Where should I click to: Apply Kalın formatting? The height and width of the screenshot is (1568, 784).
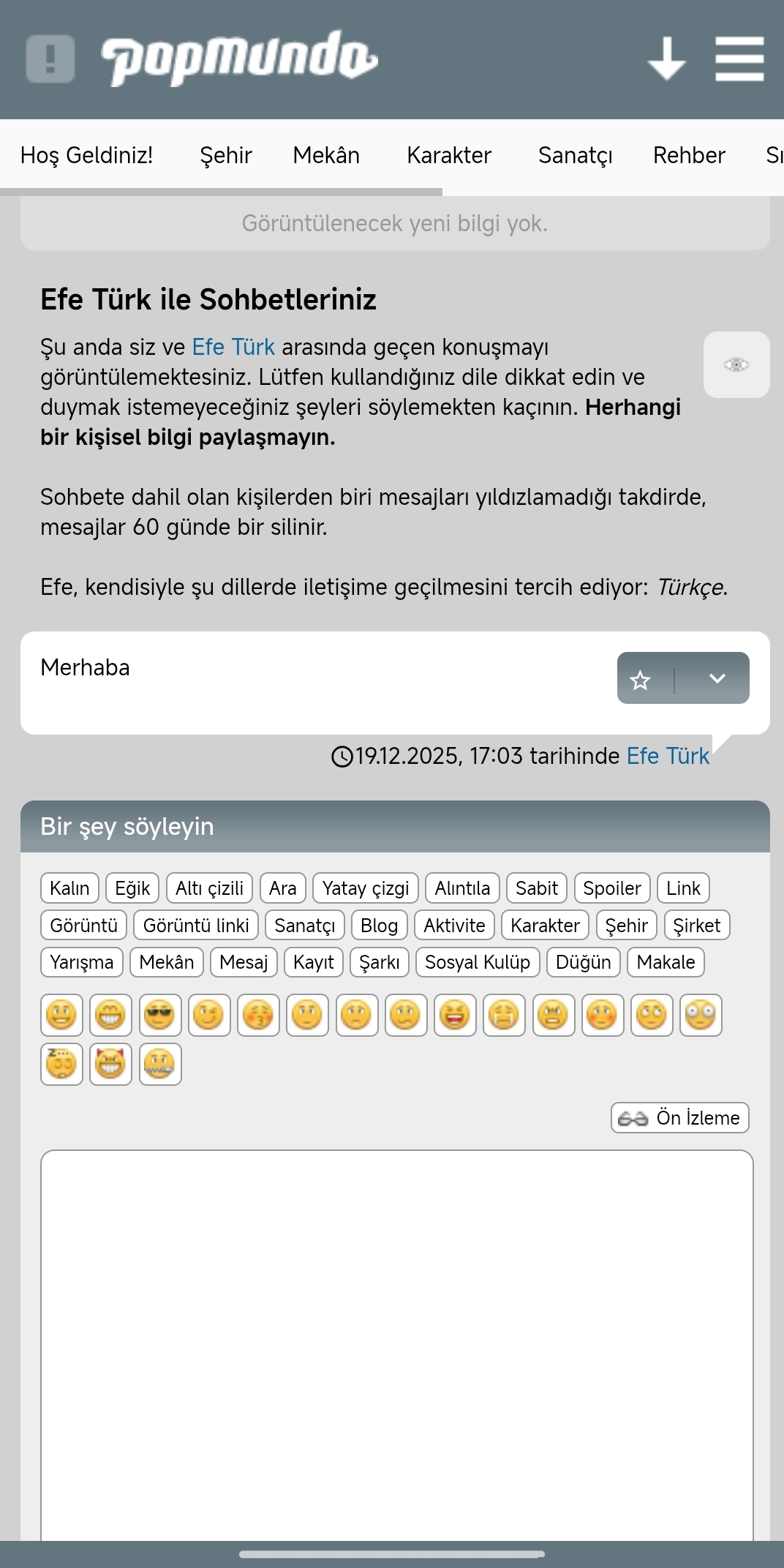[69, 888]
